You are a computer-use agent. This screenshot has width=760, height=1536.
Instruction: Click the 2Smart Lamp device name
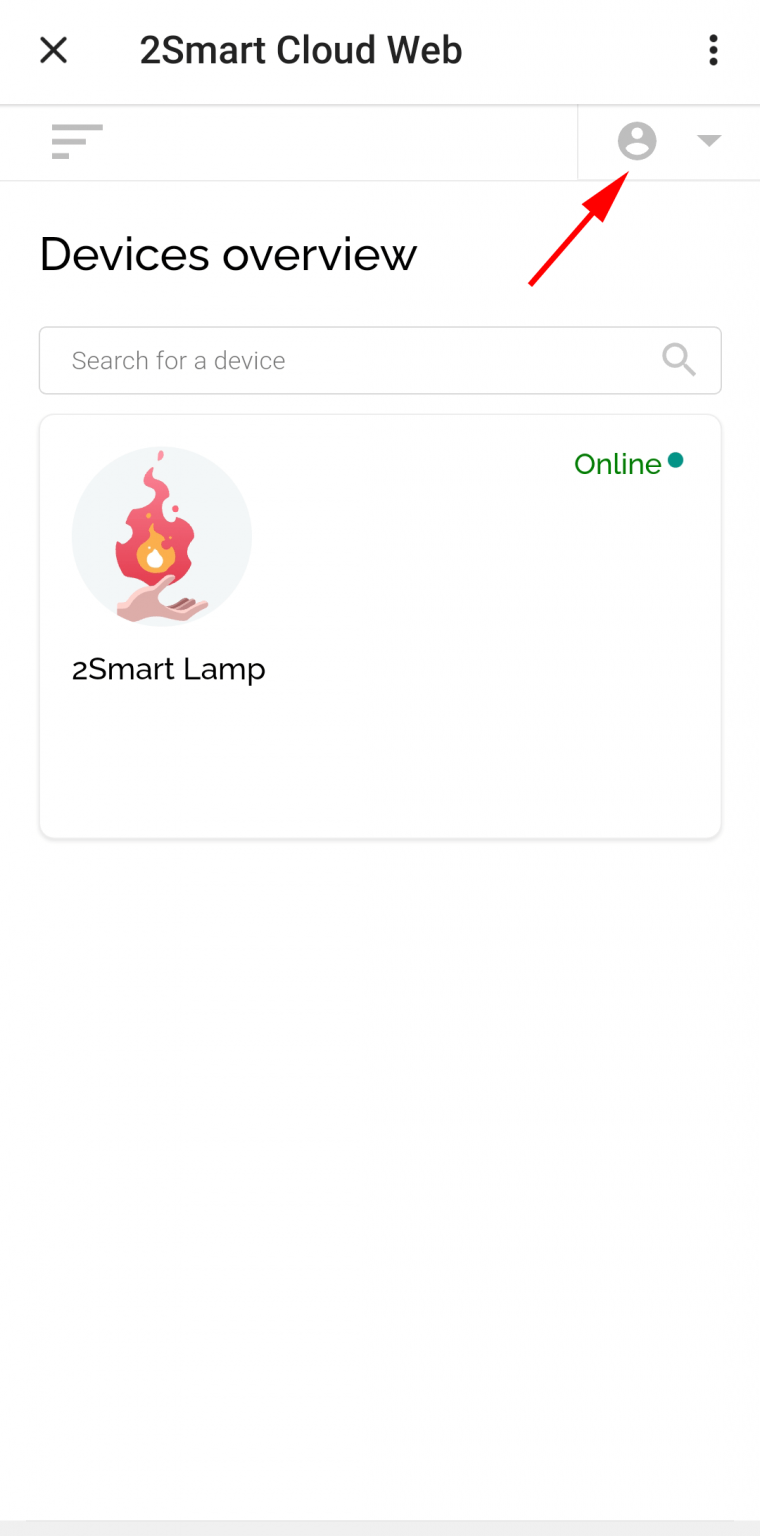[168, 668]
